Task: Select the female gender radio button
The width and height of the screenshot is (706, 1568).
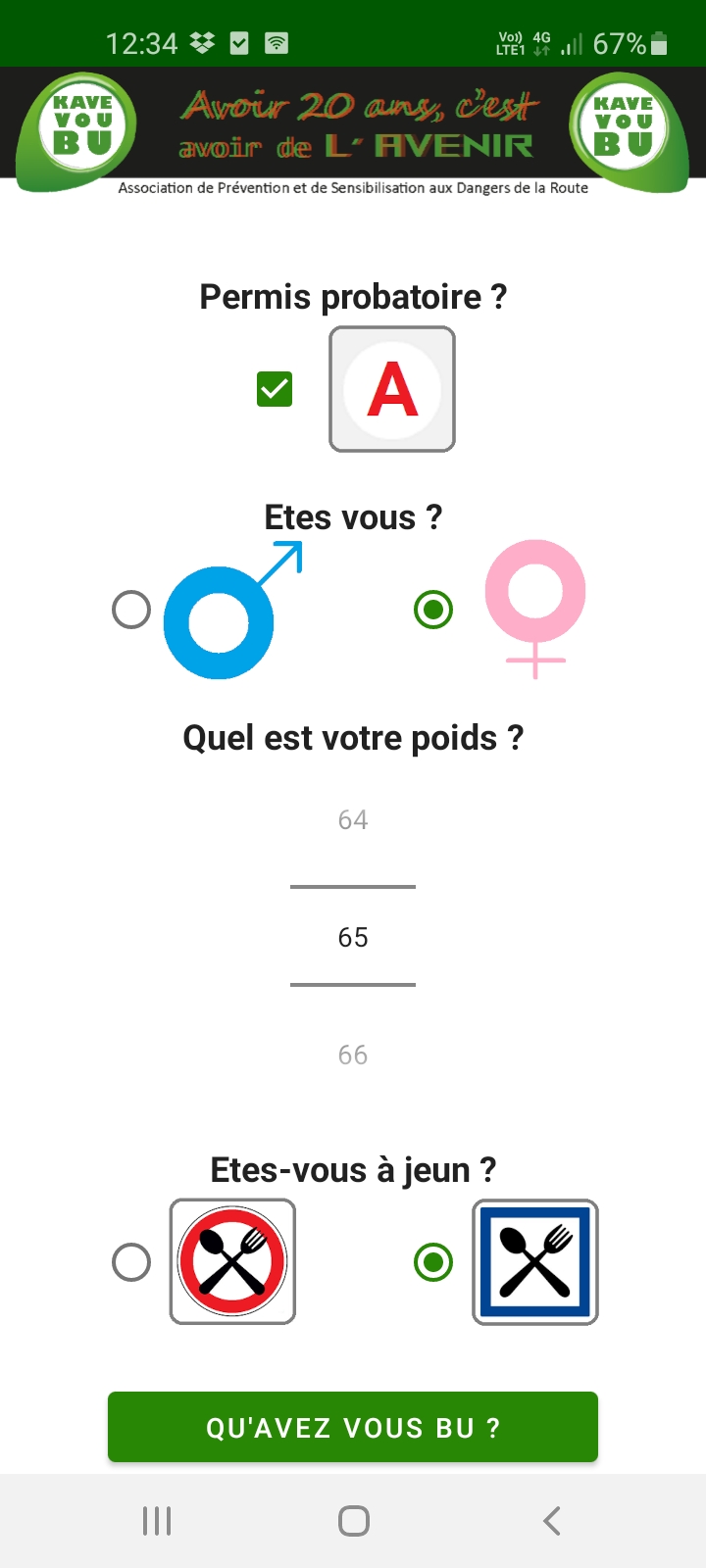Action: click(x=433, y=610)
